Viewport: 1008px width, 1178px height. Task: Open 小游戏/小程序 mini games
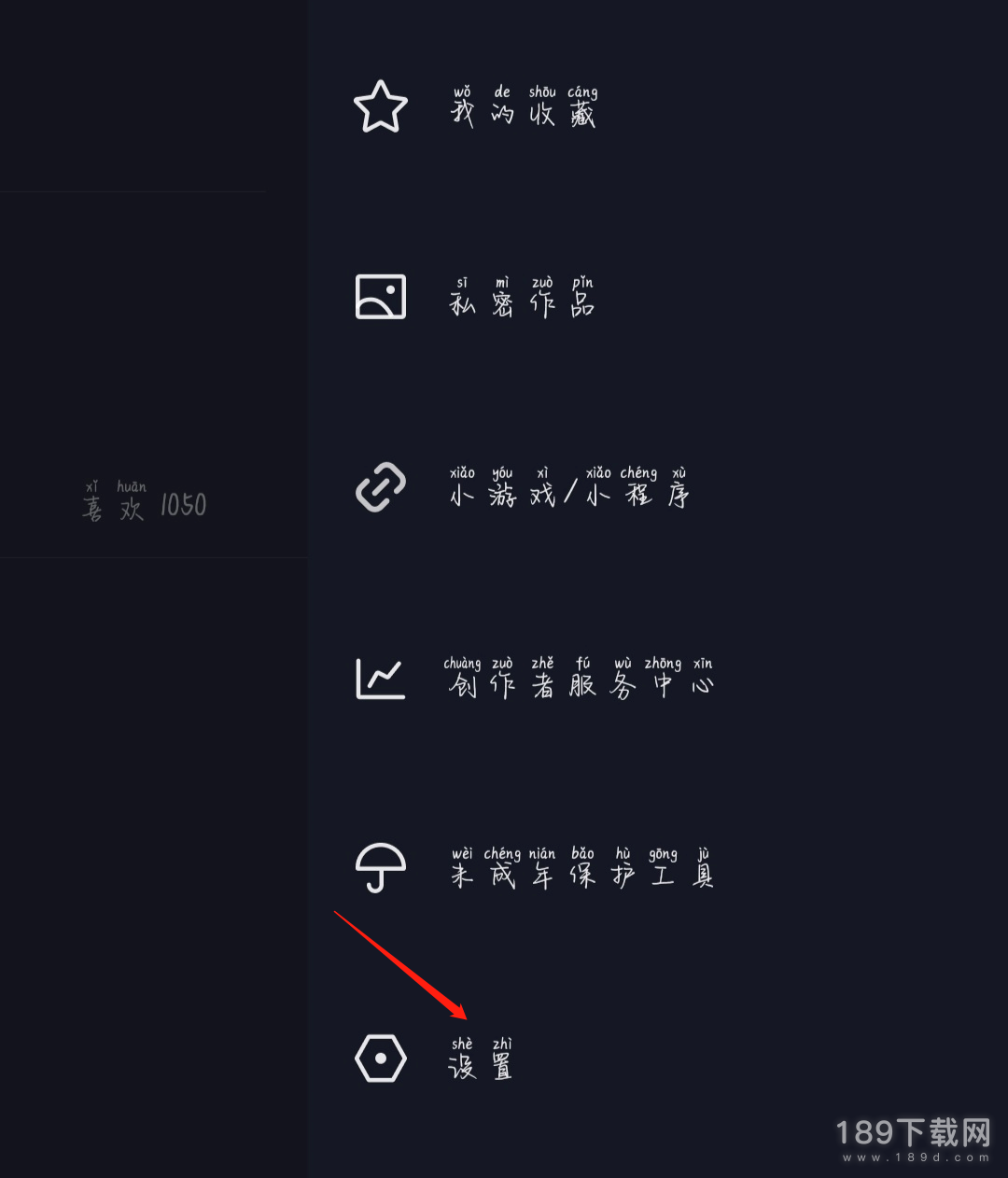(x=567, y=489)
